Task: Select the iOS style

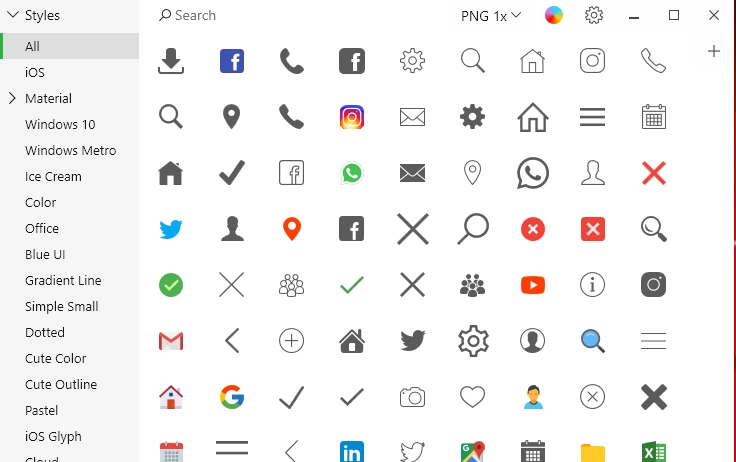Action: pyautogui.click(x=35, y=72)
